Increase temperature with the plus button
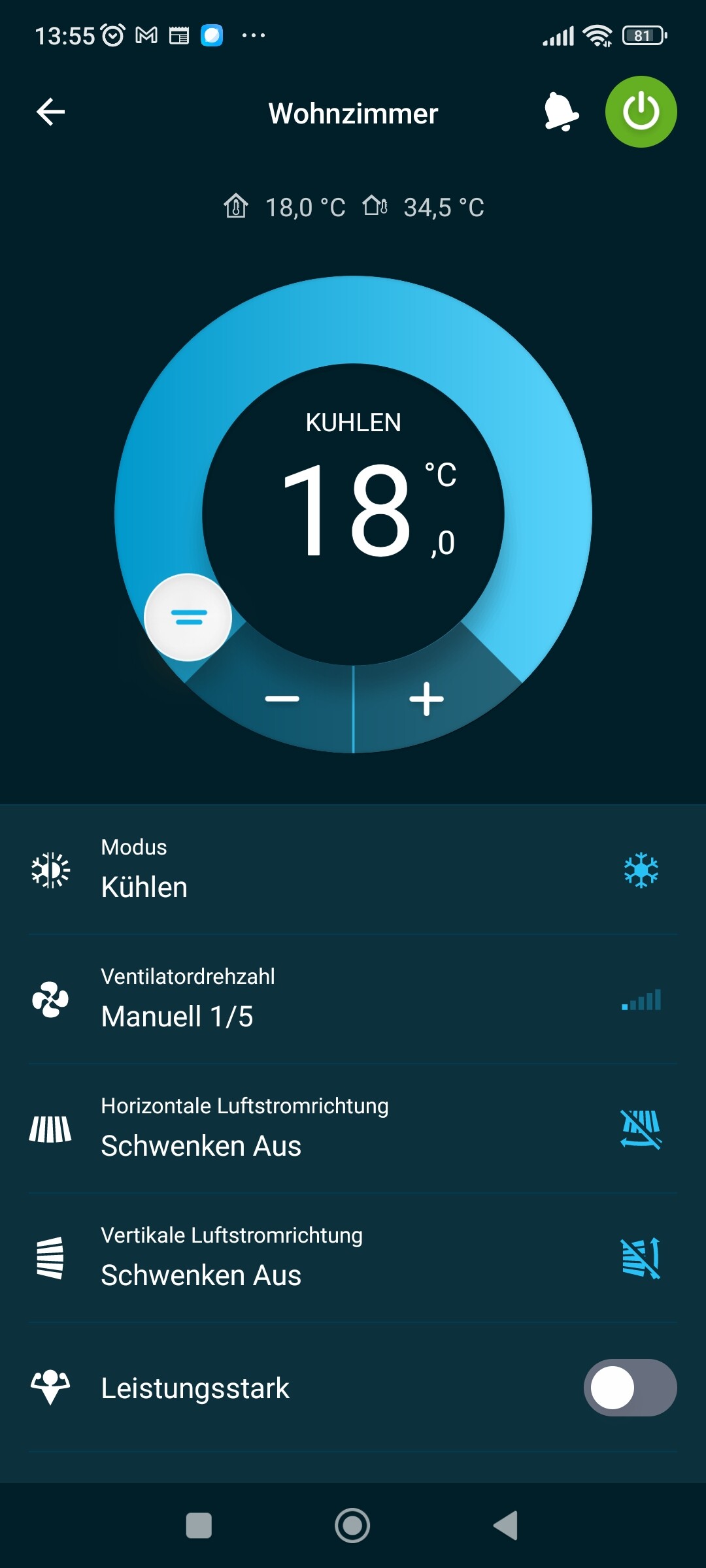Screen dimensions: 706x1568 click(x=426, y=699)
